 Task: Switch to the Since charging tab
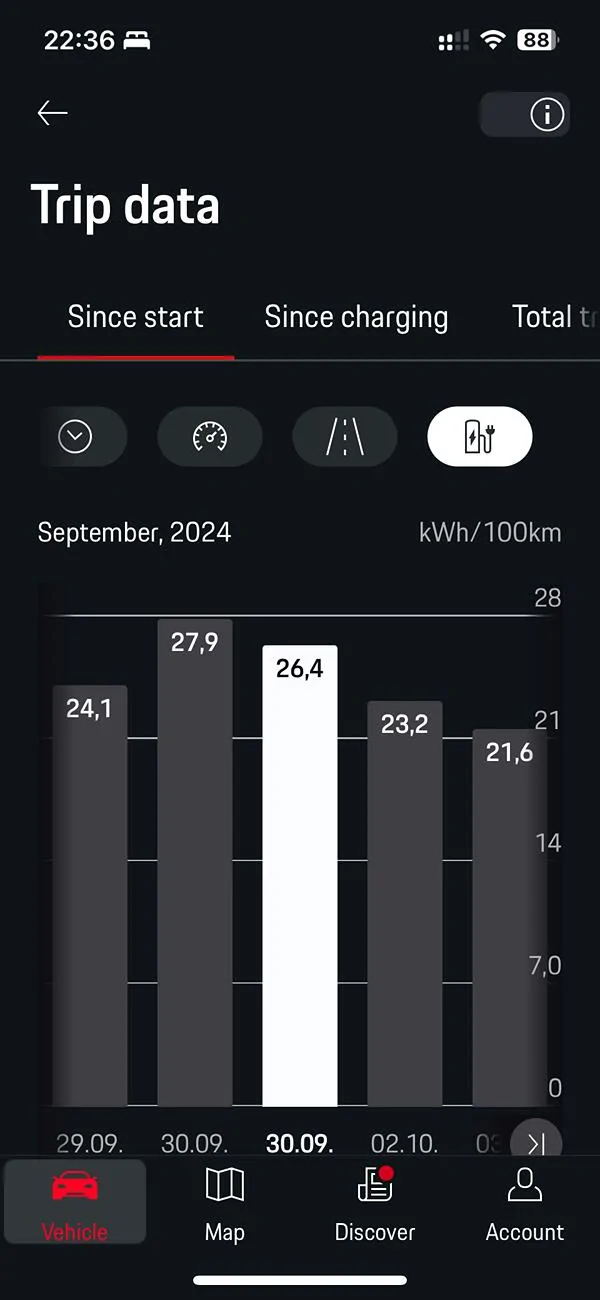pyautogui.click(x=356, y=318)
